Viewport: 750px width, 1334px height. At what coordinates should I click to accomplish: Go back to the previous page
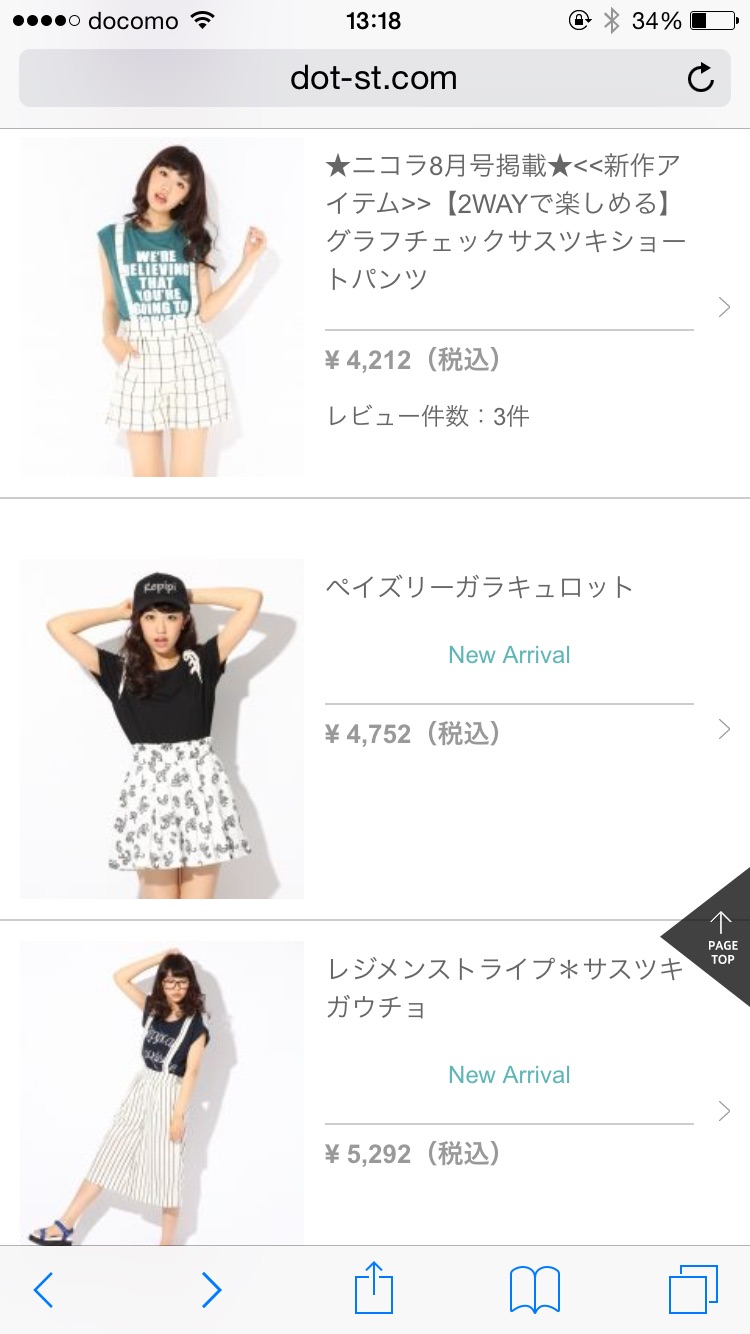click(43, 1290)
